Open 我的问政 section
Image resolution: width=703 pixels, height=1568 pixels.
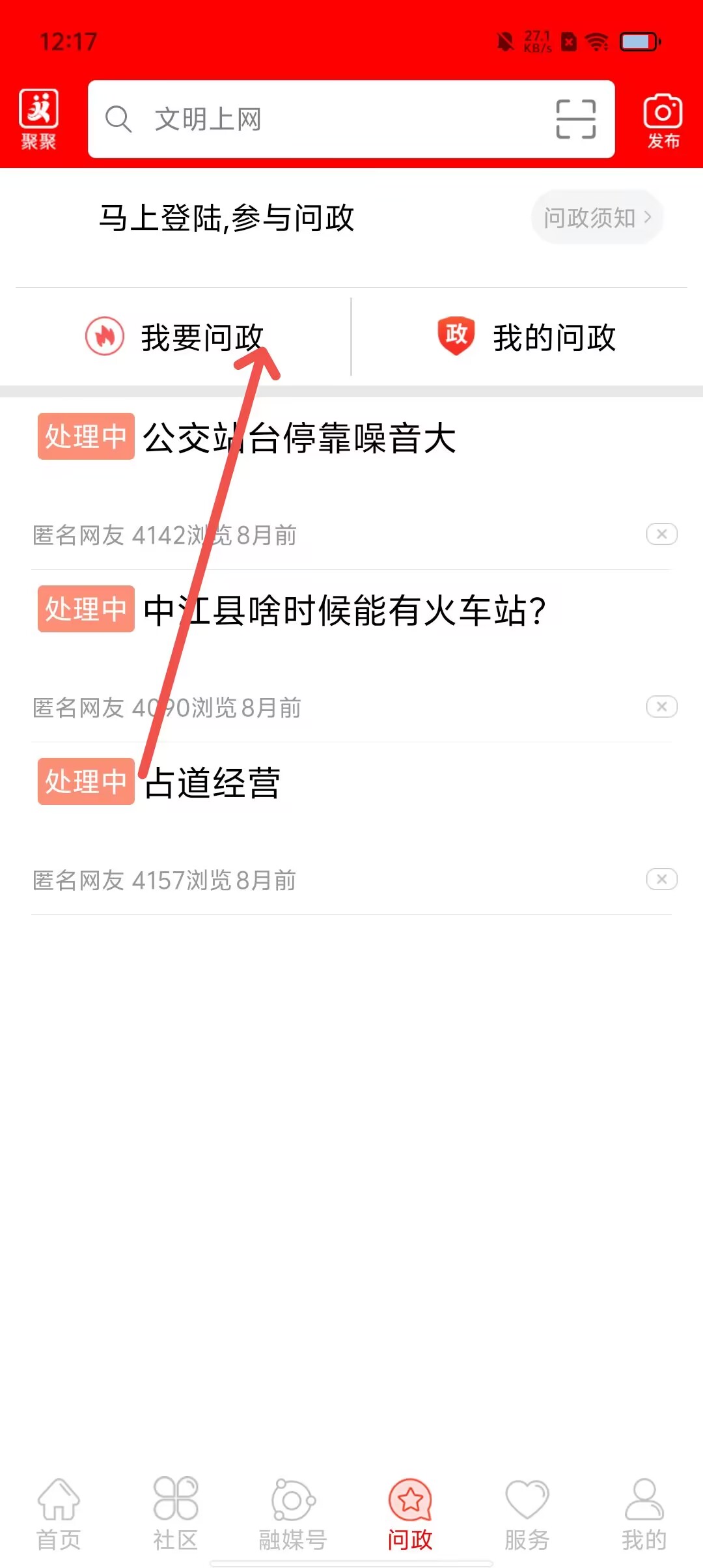(527, 337)
